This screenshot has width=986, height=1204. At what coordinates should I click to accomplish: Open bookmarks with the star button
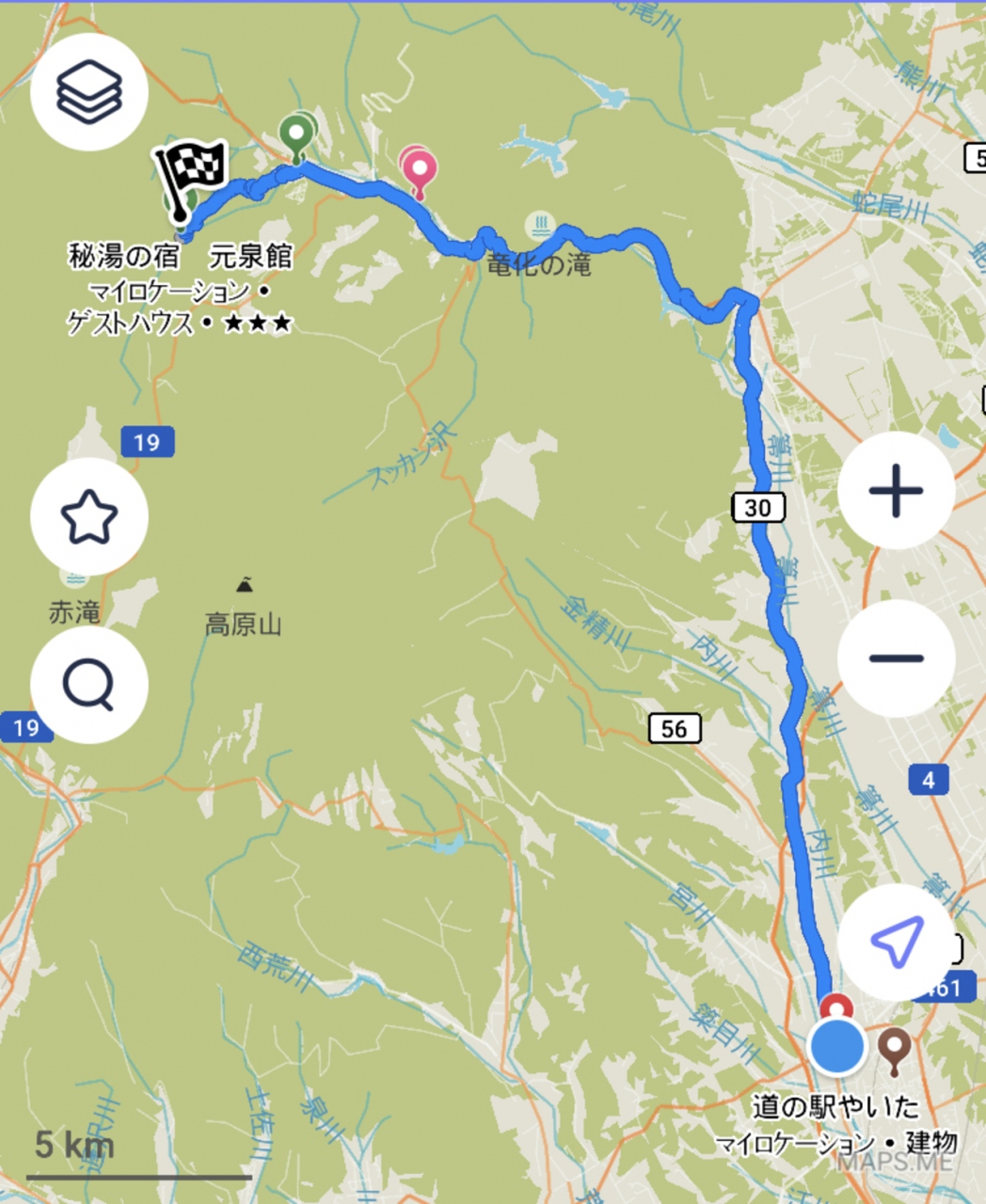pyautogui.click(x=89, y=516)
